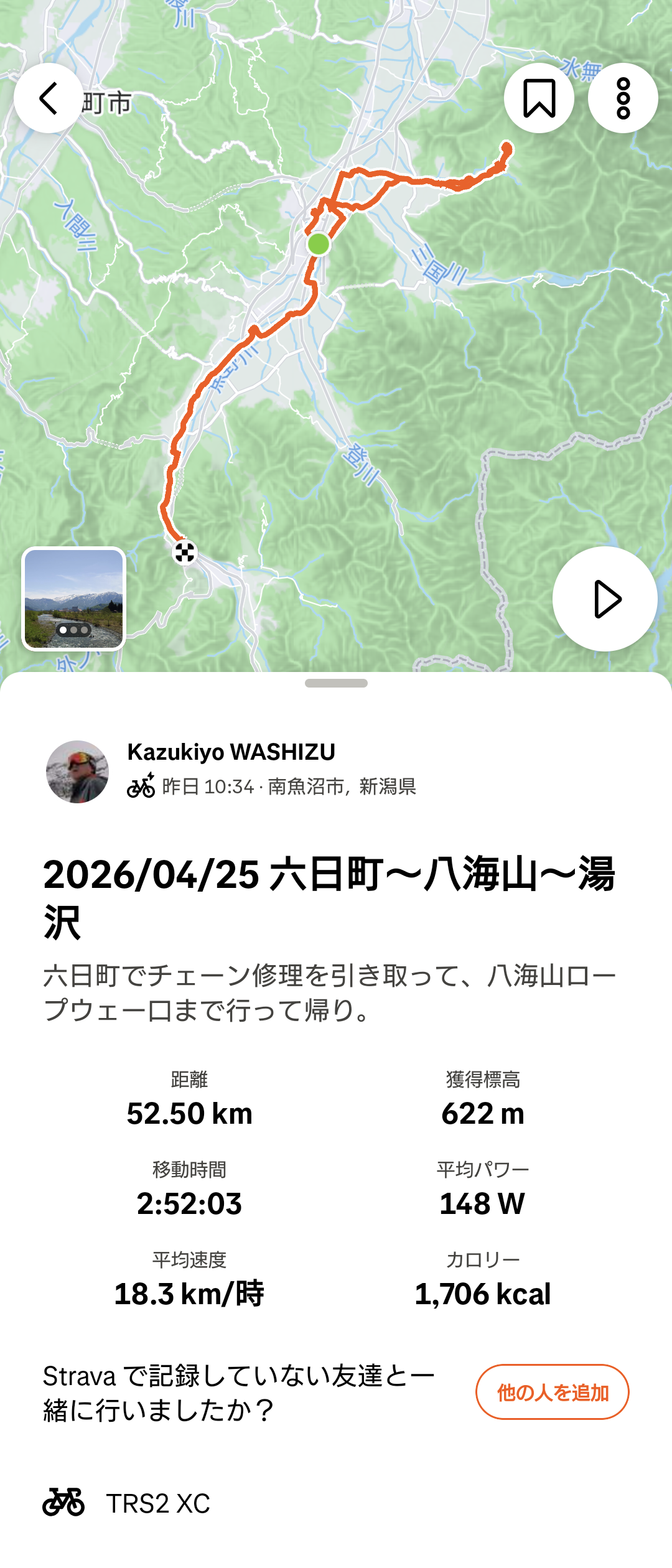Open the activity photo thumbnail
Viewport: 672px width, 1568px height.
pos(74,599)
